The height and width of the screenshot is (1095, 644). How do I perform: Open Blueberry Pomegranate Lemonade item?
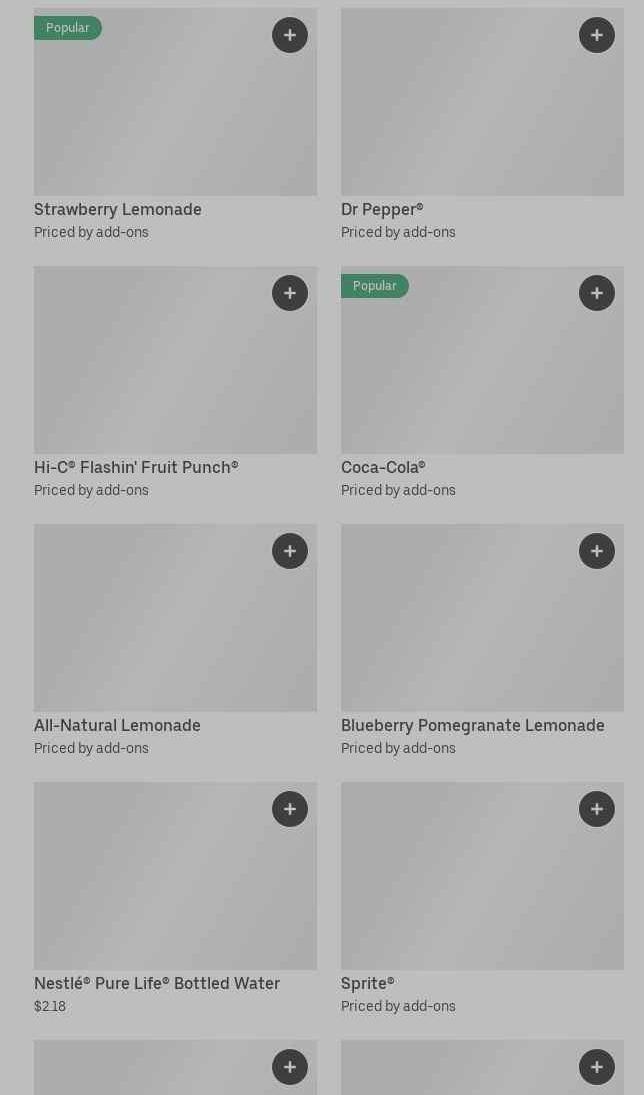482,641
